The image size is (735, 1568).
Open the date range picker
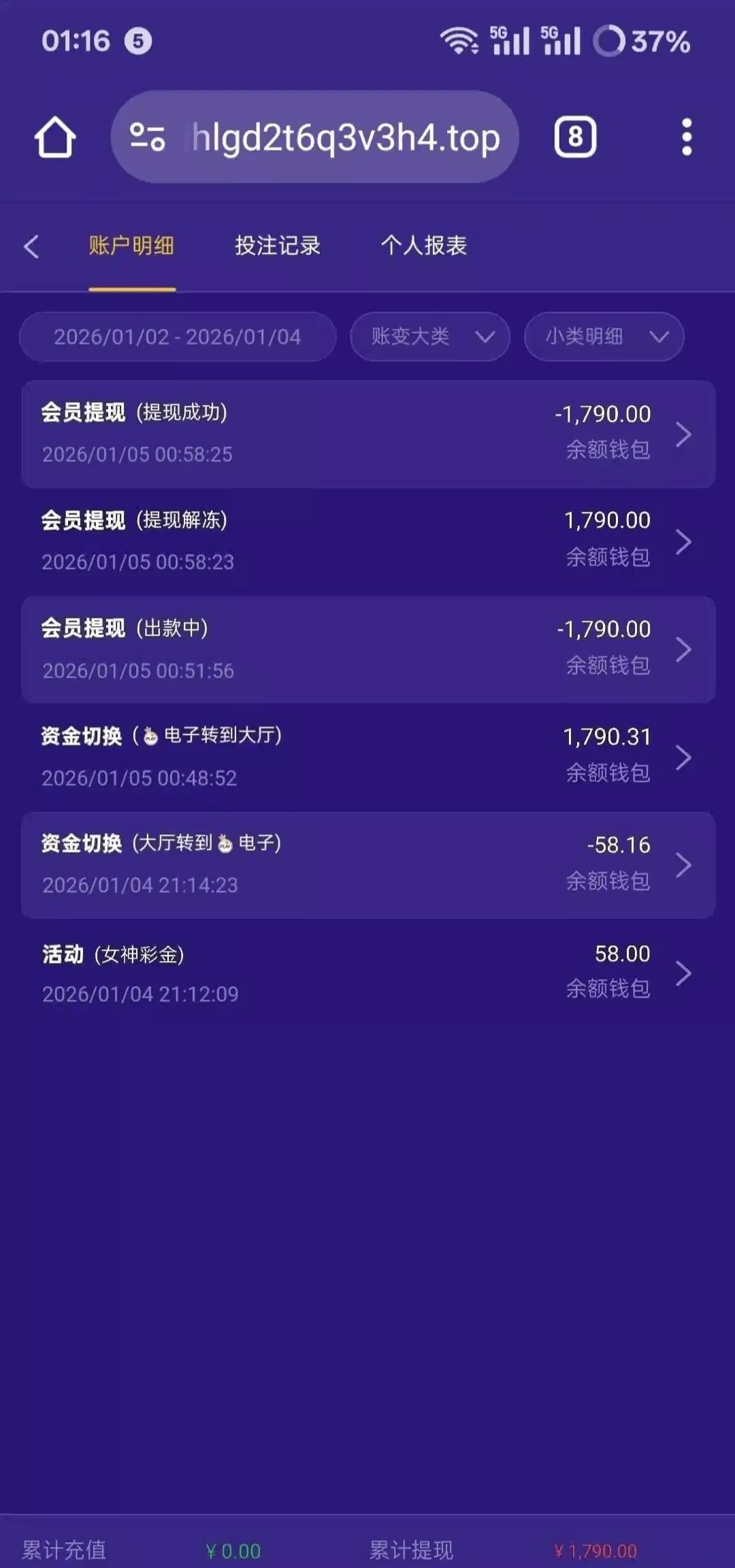click(x=178, y=337)
